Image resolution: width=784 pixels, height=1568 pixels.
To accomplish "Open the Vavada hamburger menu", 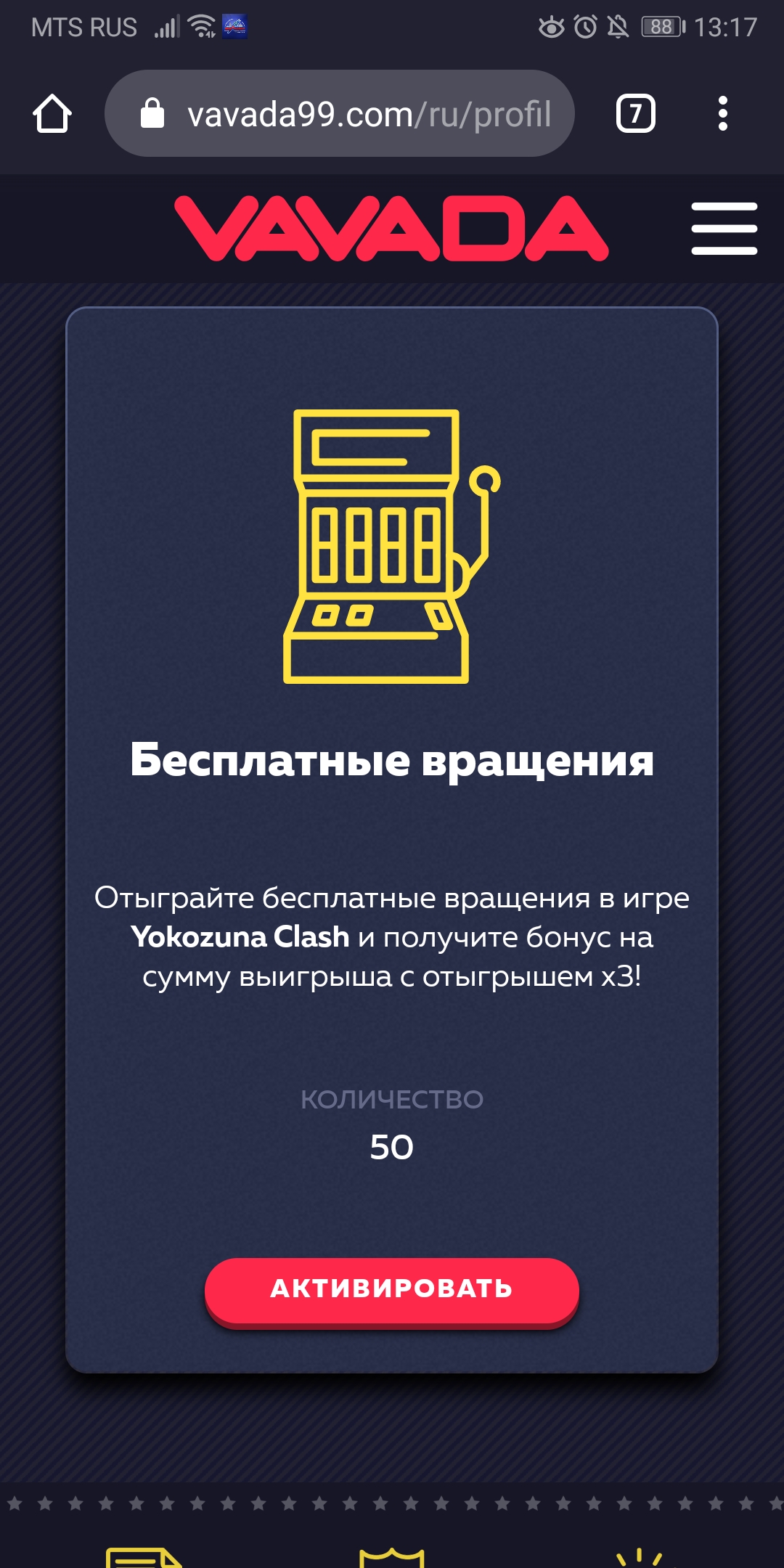I will click(724, 229).
